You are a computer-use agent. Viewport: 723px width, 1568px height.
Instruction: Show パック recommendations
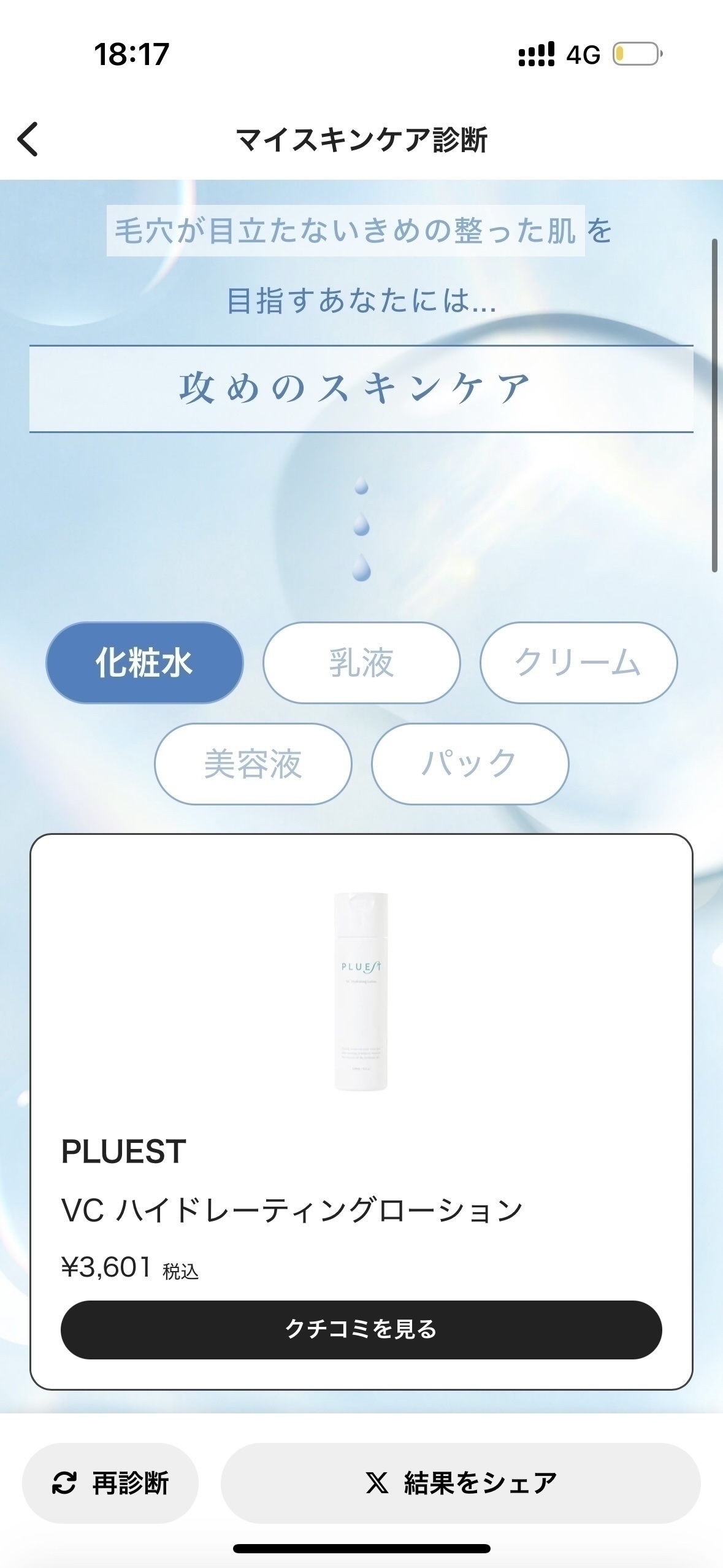pos(470,764)
